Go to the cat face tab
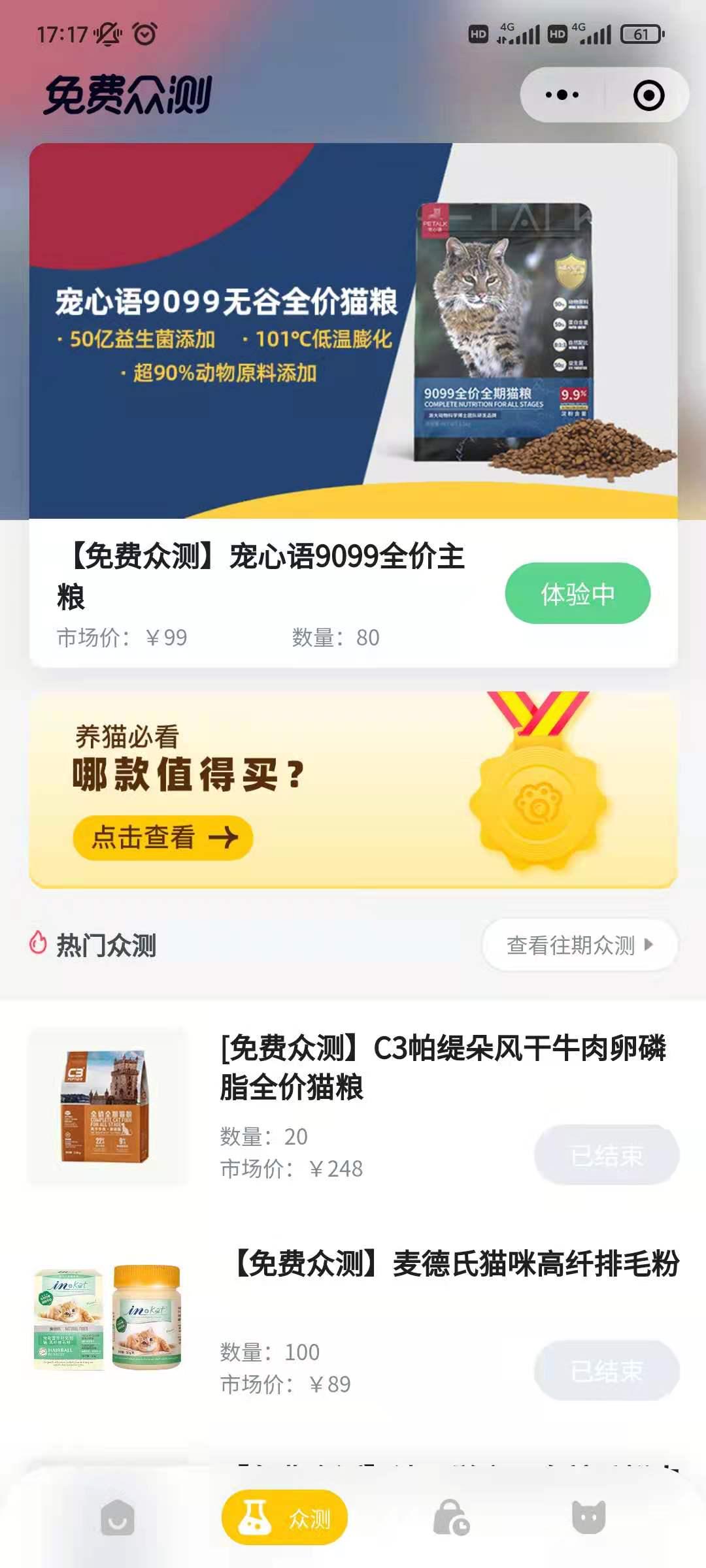 coord(588,1517)
